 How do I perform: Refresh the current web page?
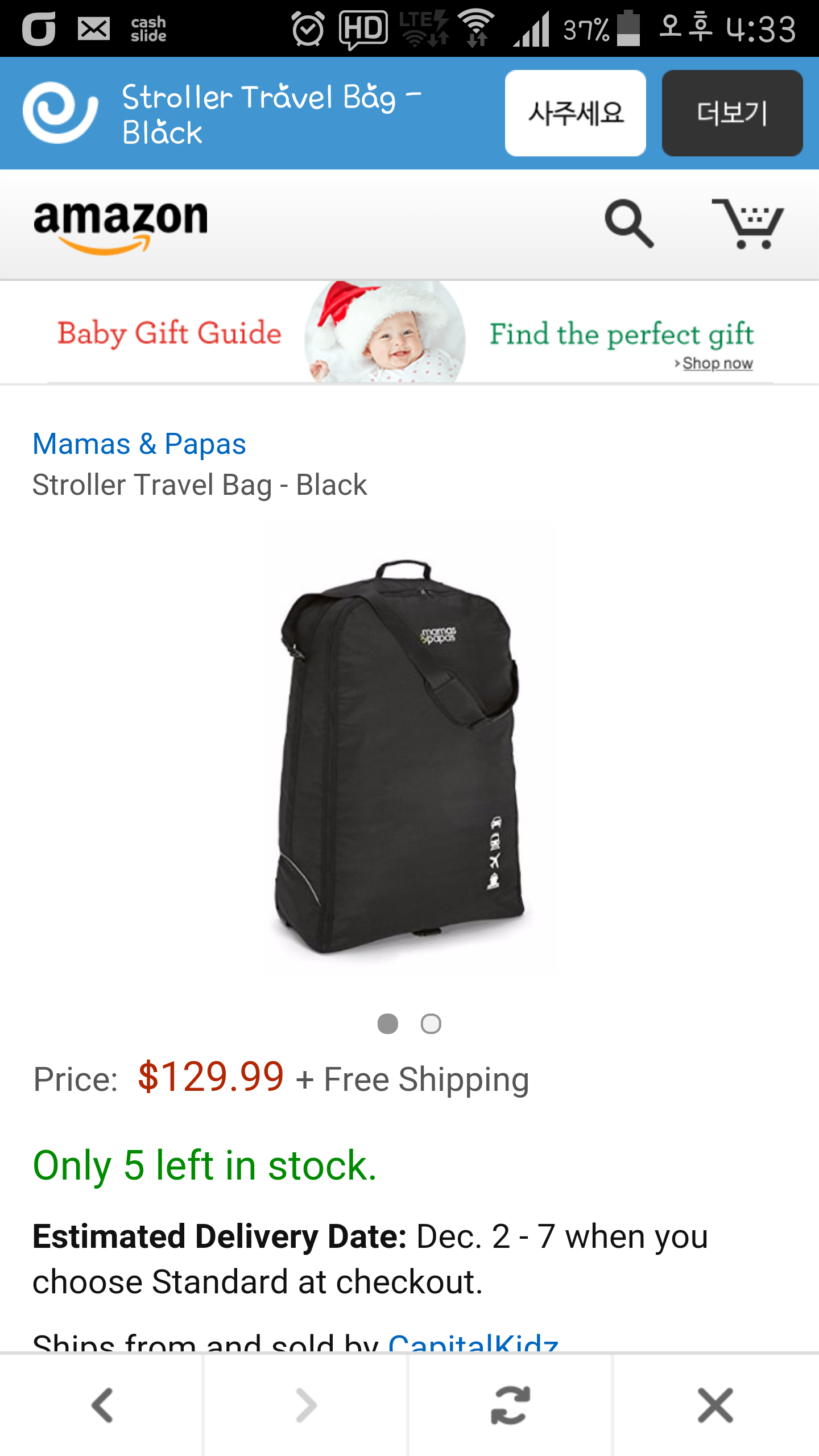(x=511, y=1405)
